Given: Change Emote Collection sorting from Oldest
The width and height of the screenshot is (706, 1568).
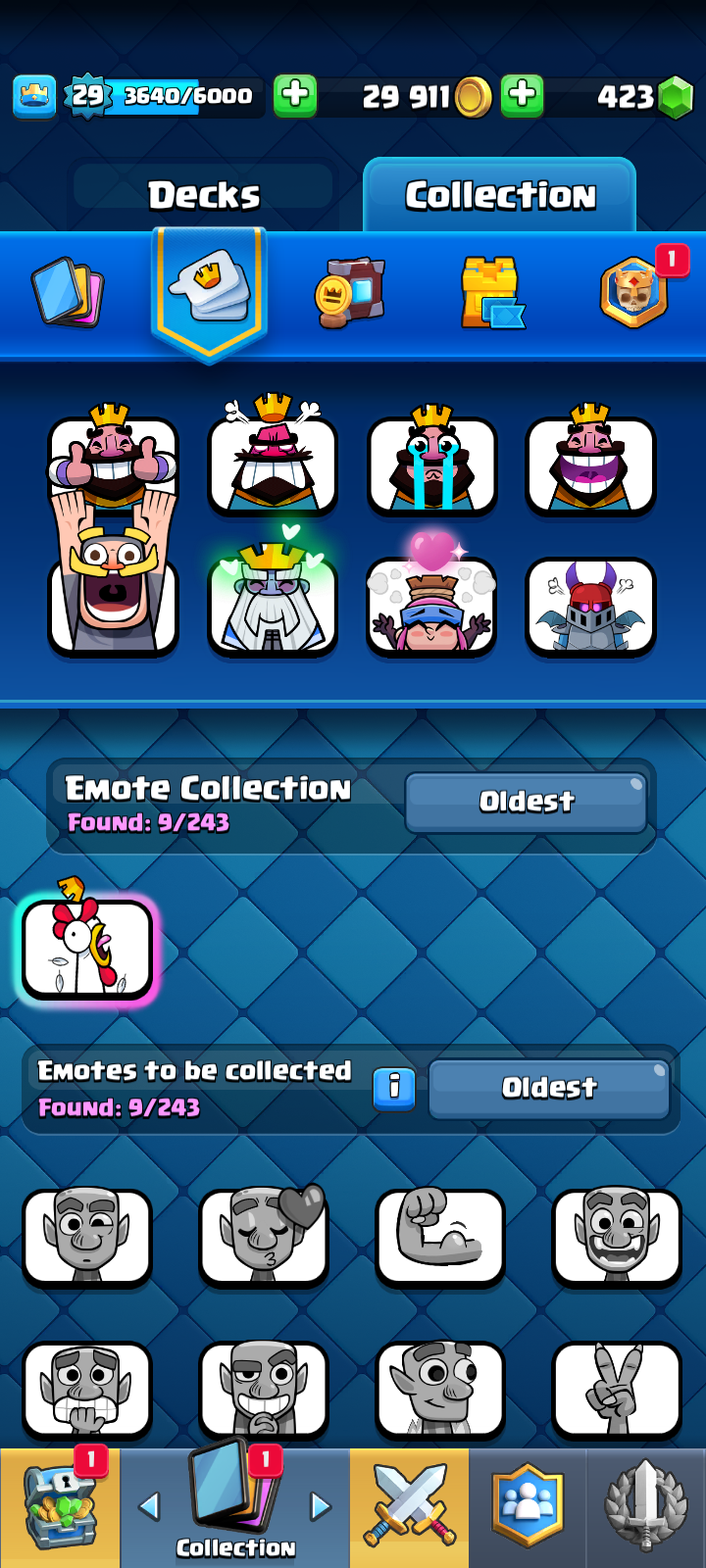Looking at the screenshot, I should click(526, 802).
